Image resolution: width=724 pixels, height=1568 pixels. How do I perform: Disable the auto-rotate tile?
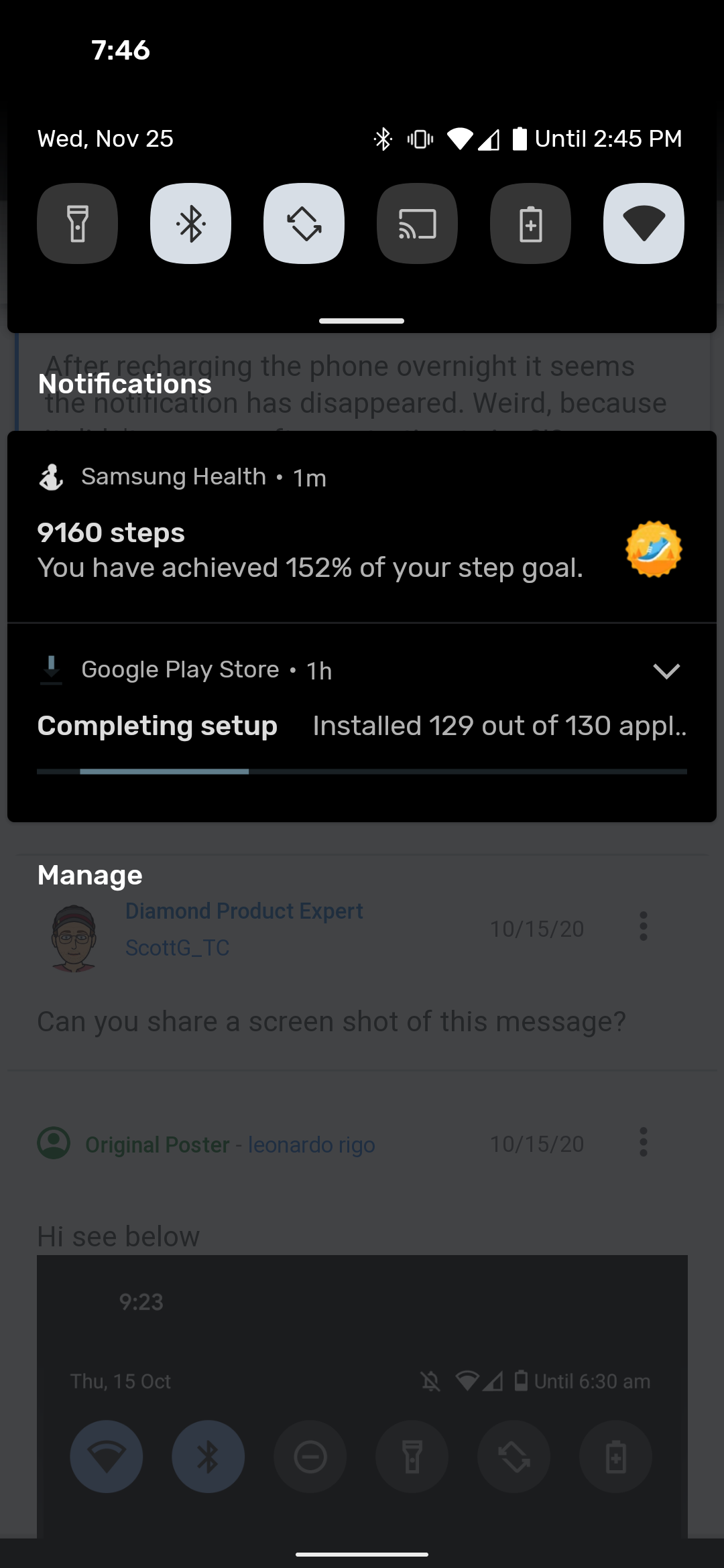304,223
